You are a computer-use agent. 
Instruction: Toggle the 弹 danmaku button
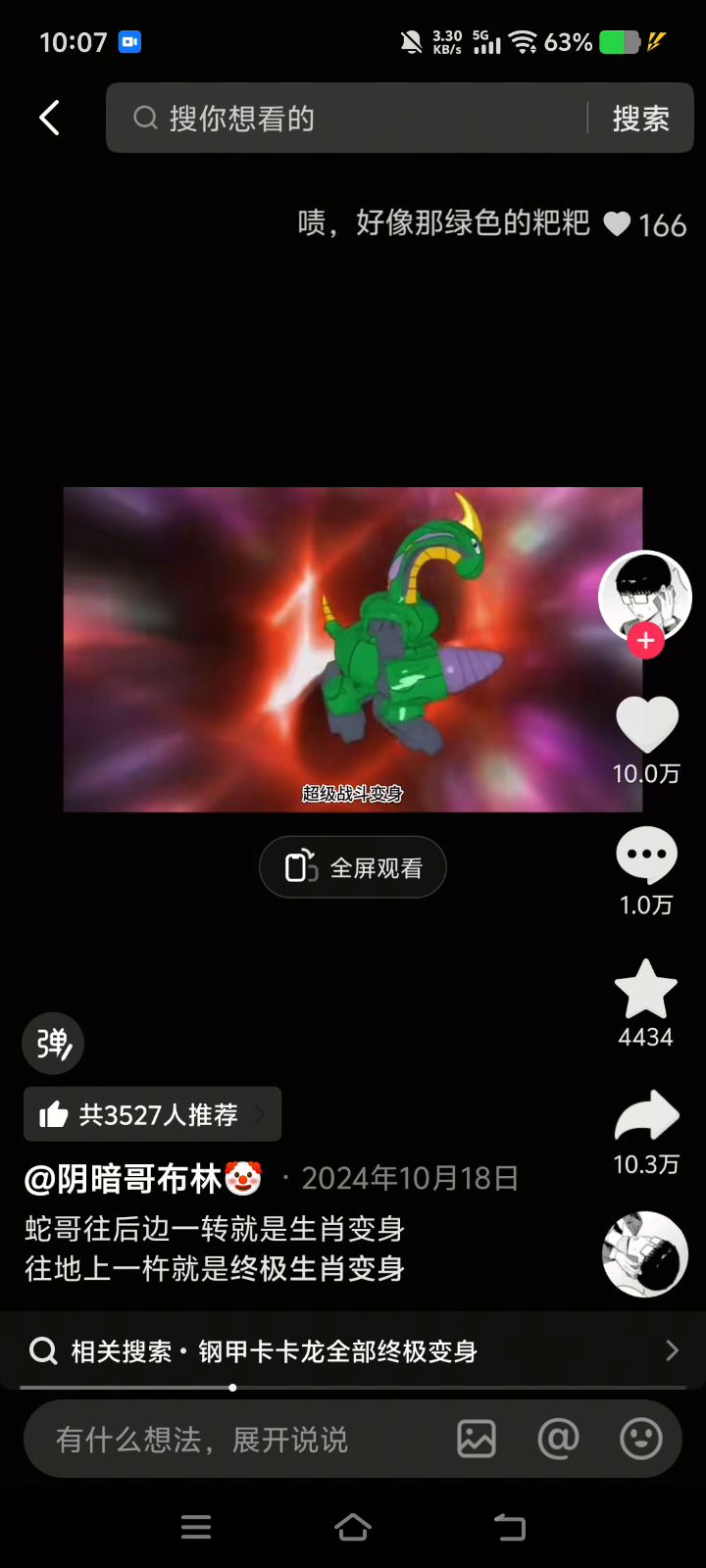[53, 1044]
